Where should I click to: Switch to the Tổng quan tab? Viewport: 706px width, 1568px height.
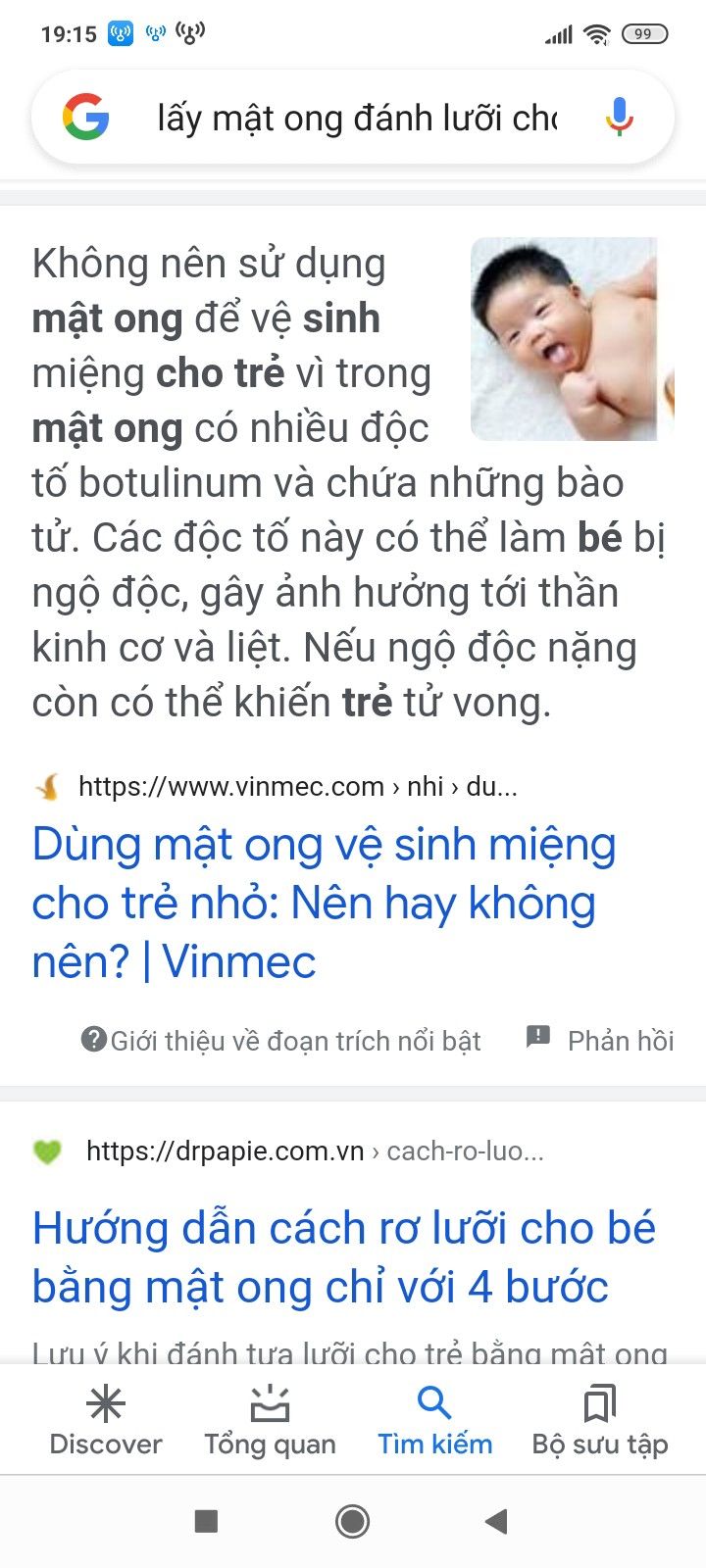pyautogui.click(x=270, y=1421)
